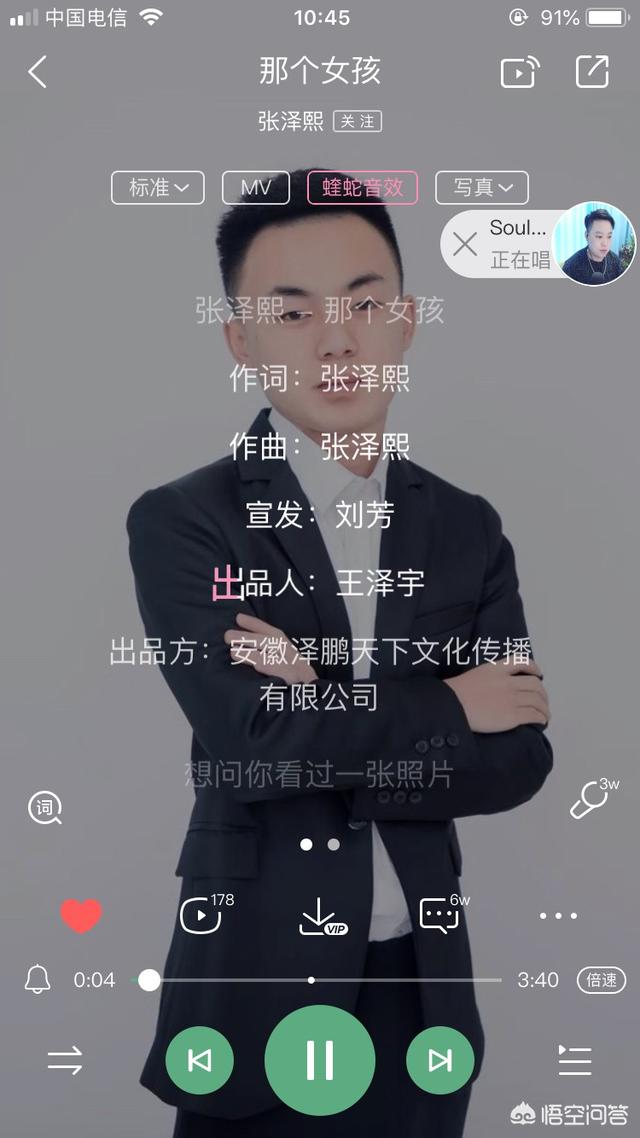Open the live streamer avatar thumbnail
Screen dimensions: 640x1138
point(594,243)
